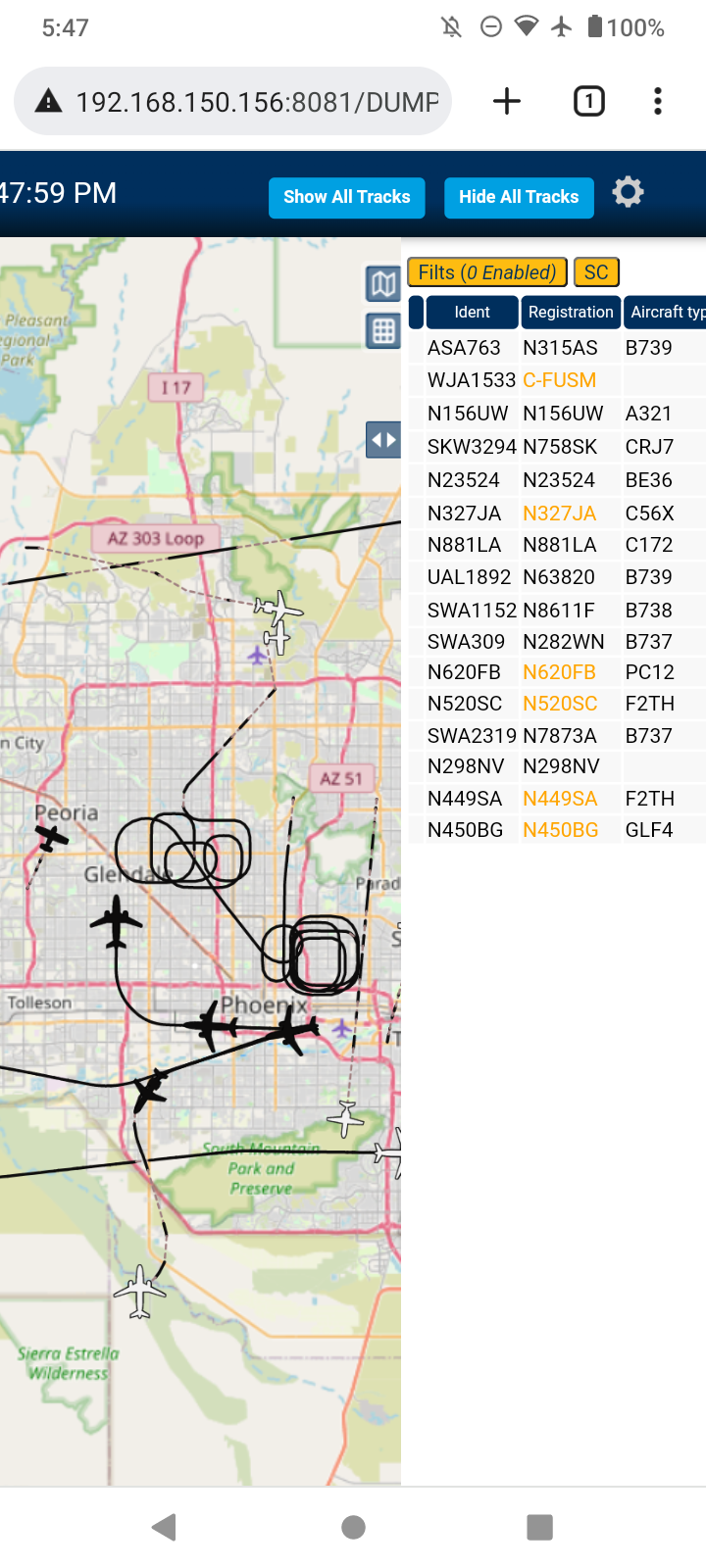The width and height of the screenshot is (706, 1568).
Task: Open the C-FUSM registration link
Action: coord(560,380)
